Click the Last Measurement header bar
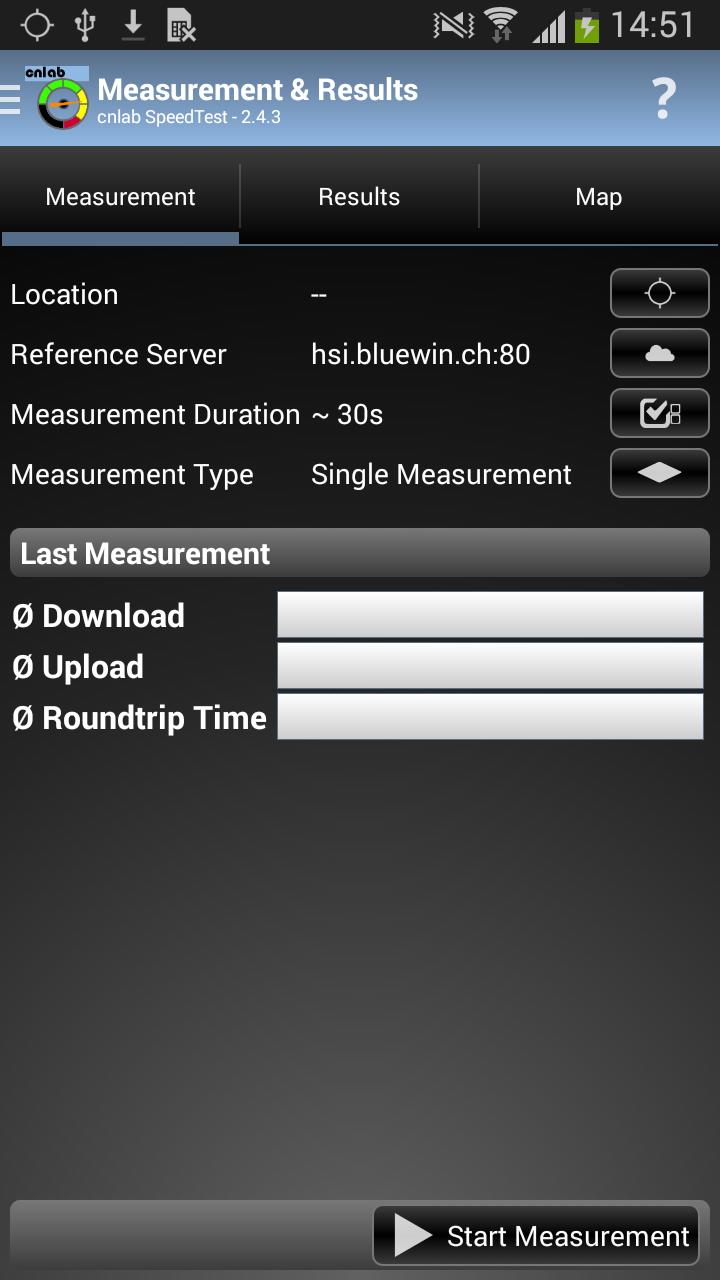The image size is (720, 1280). click(x=360, y=552)
